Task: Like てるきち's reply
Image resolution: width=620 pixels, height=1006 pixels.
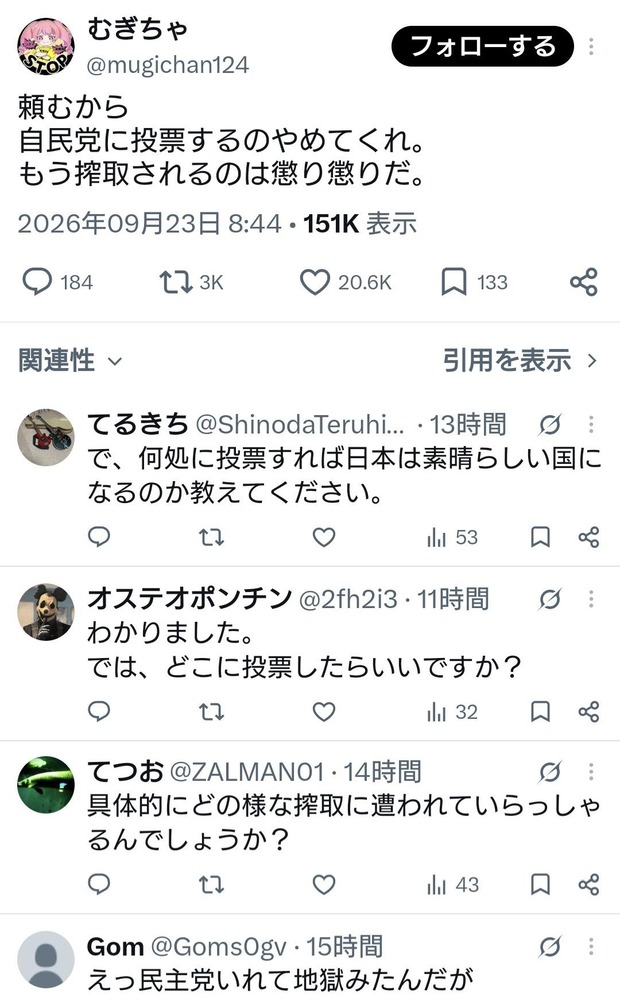Action: [x=323, y=537]
